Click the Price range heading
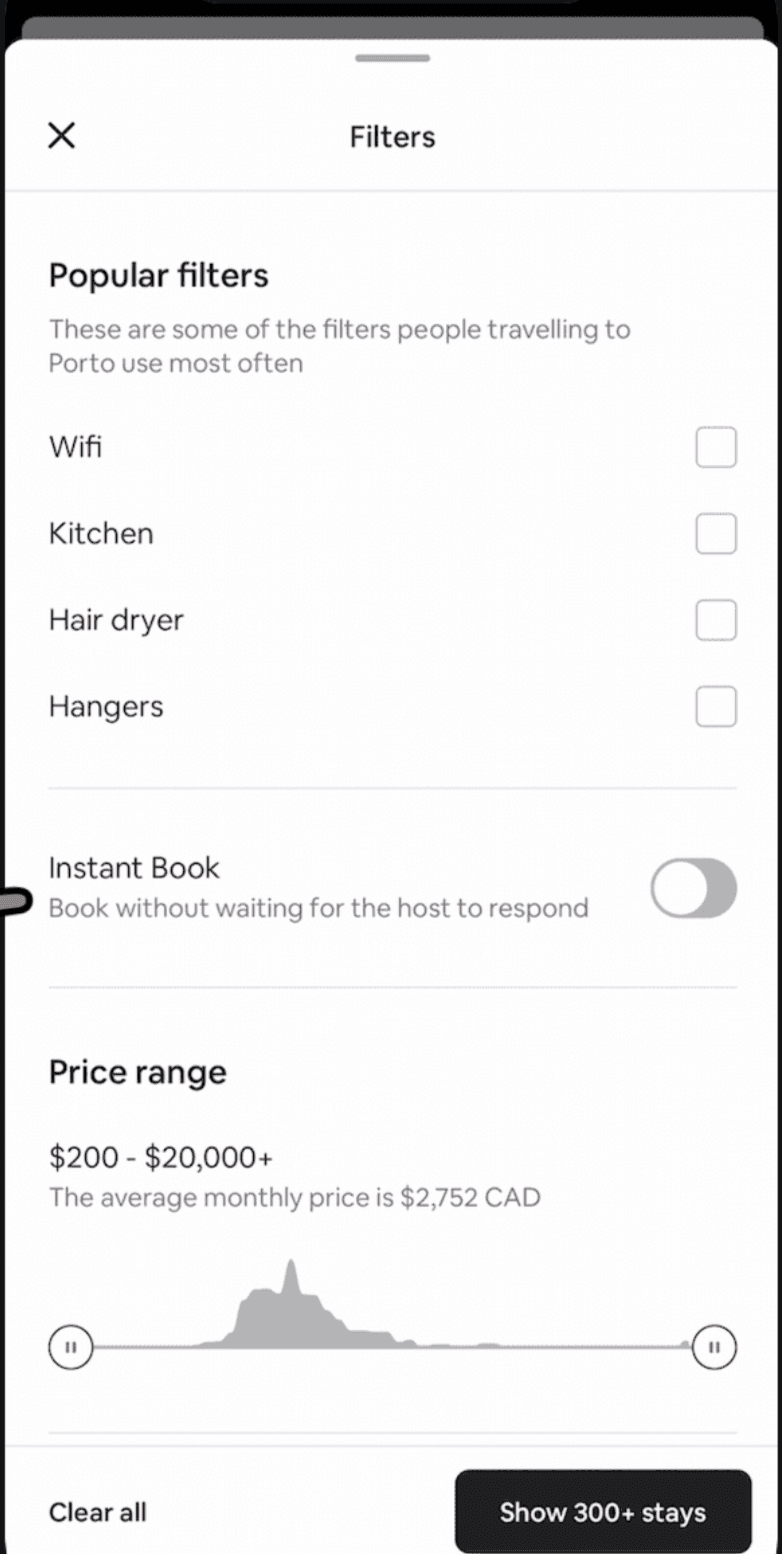Image resolution: width=782 pixels, height=1554 pixels. 136,1071
